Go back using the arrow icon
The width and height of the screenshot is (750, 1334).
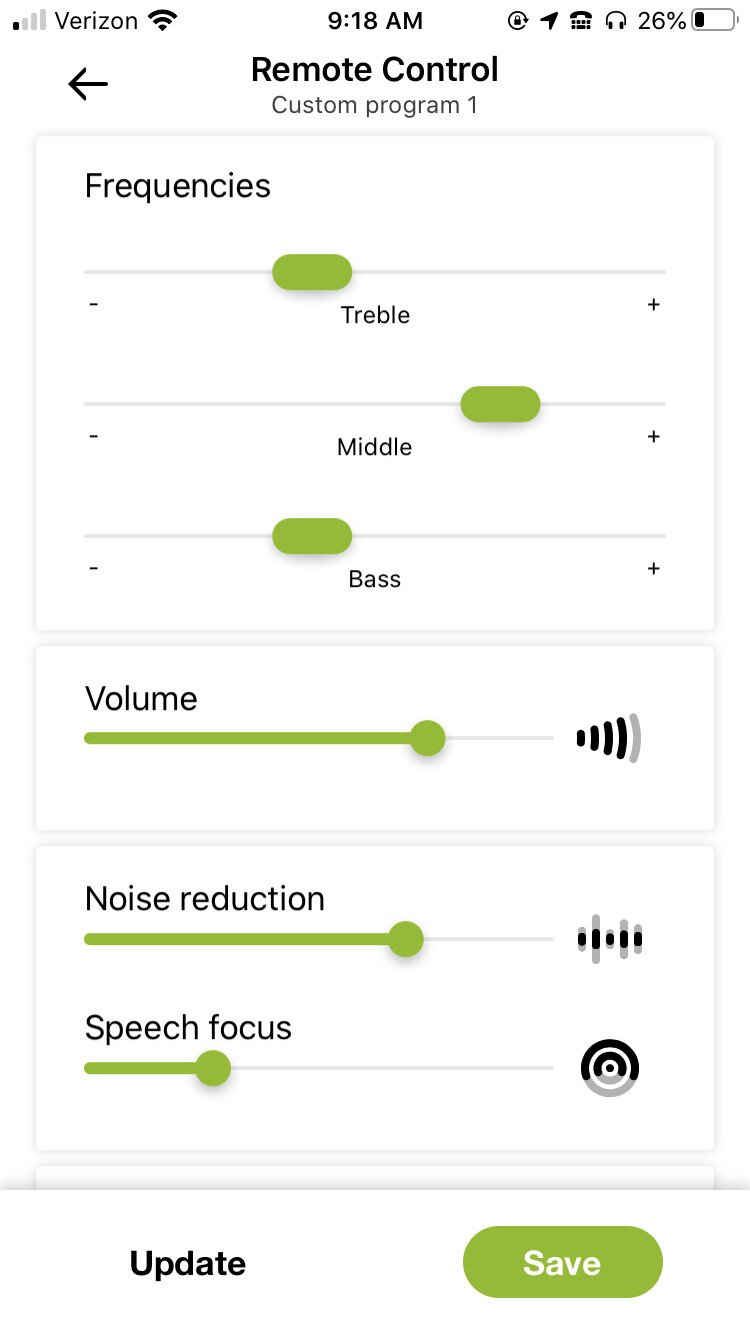coord(88,85)
